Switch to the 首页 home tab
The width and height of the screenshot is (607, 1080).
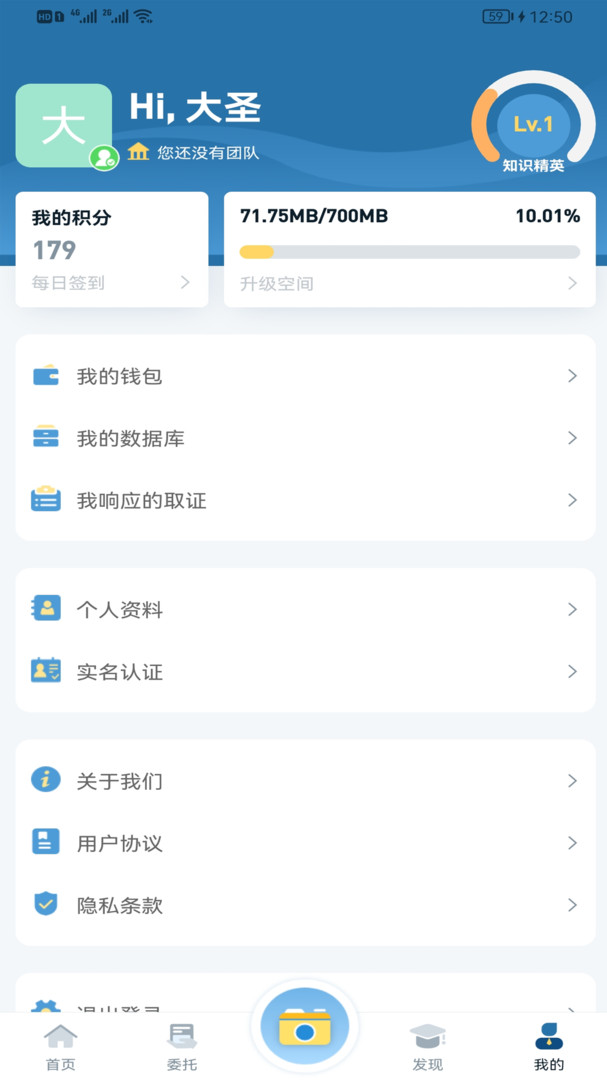pos(61,1047)
